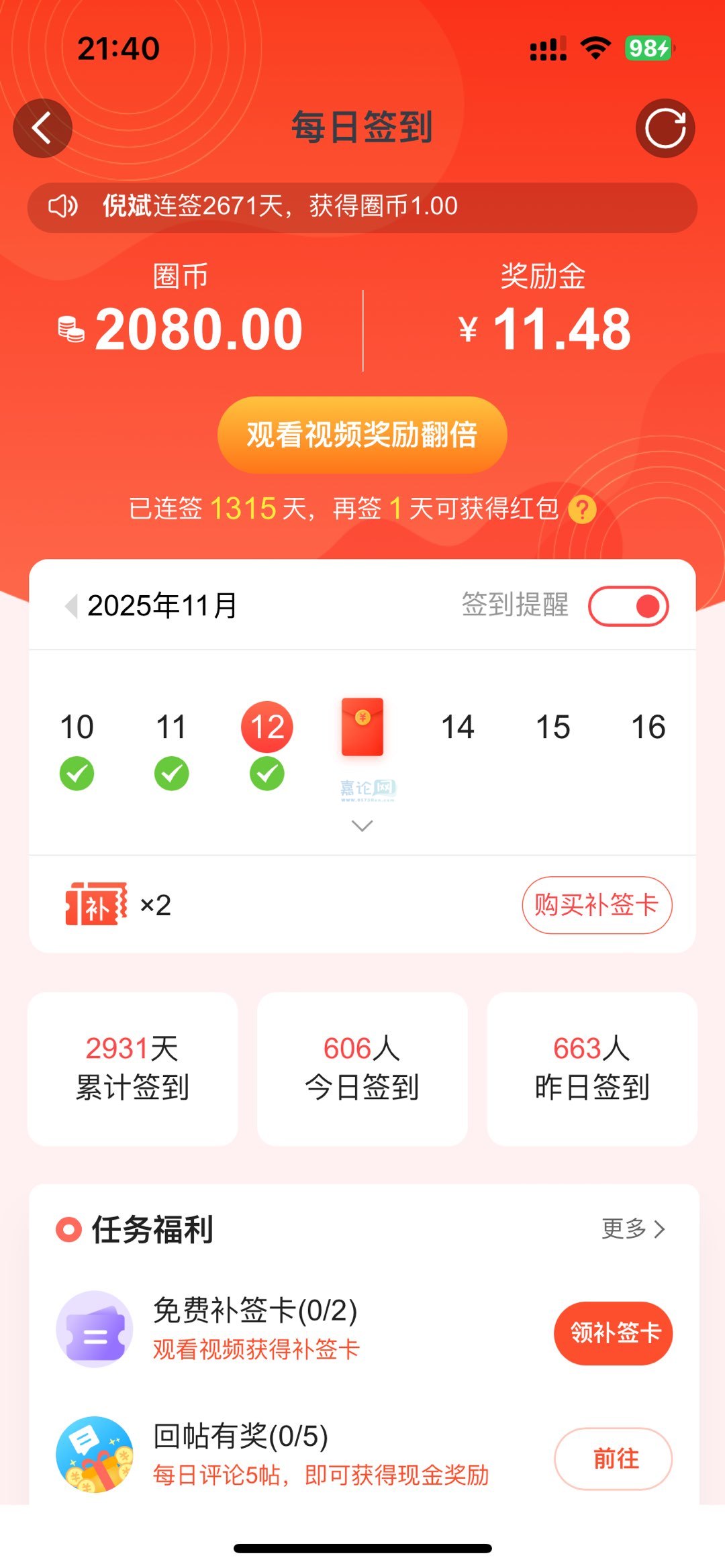The image size is (725, 1568).
Task: Open 更多 in 任务福利
Action: tap(633, 1229)
